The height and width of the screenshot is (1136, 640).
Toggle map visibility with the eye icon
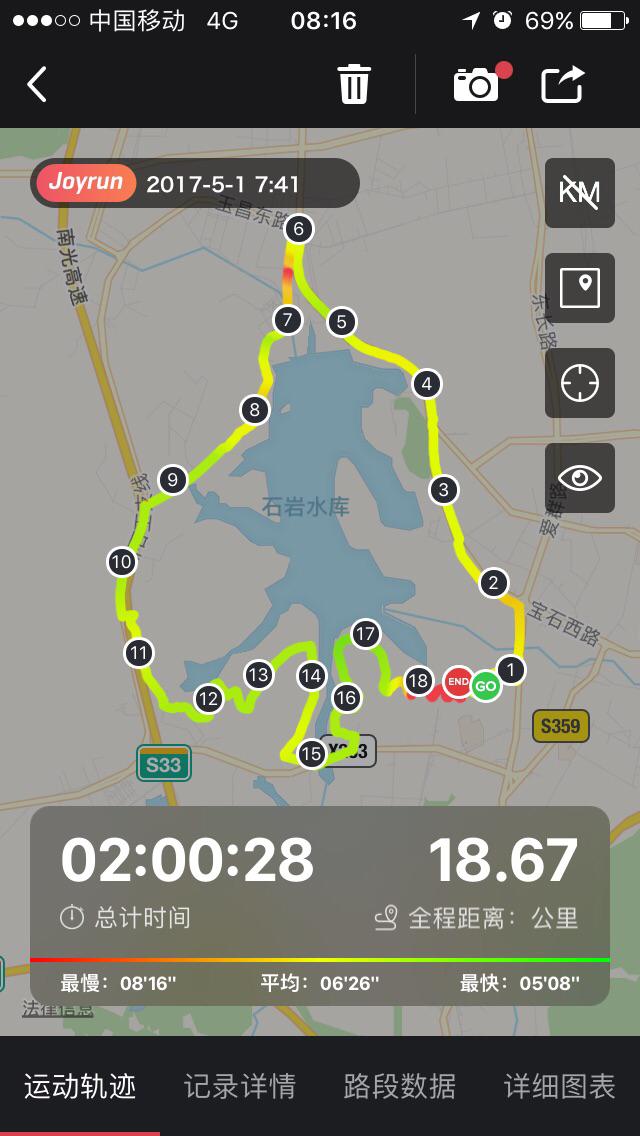coord(580,478)
